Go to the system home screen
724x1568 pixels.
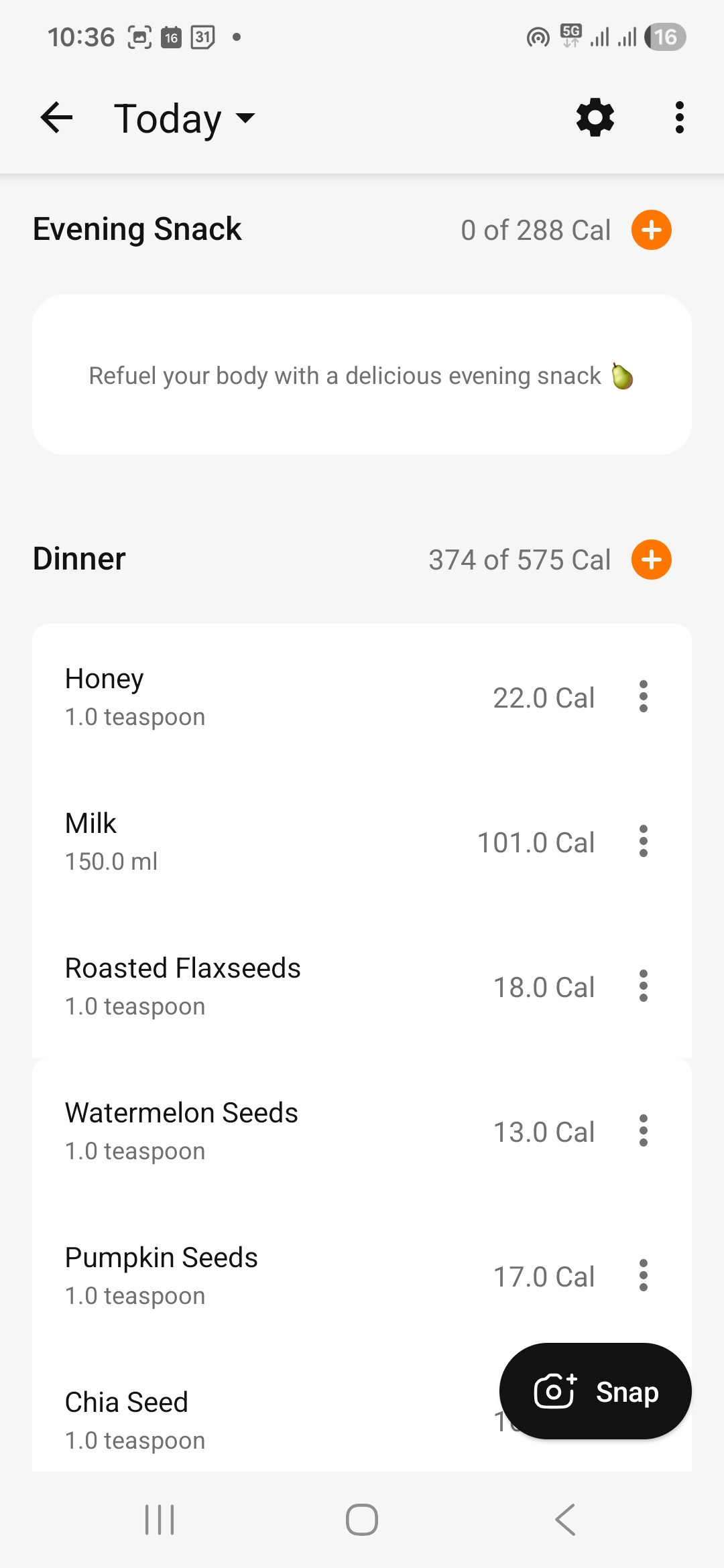point(362,1519)
